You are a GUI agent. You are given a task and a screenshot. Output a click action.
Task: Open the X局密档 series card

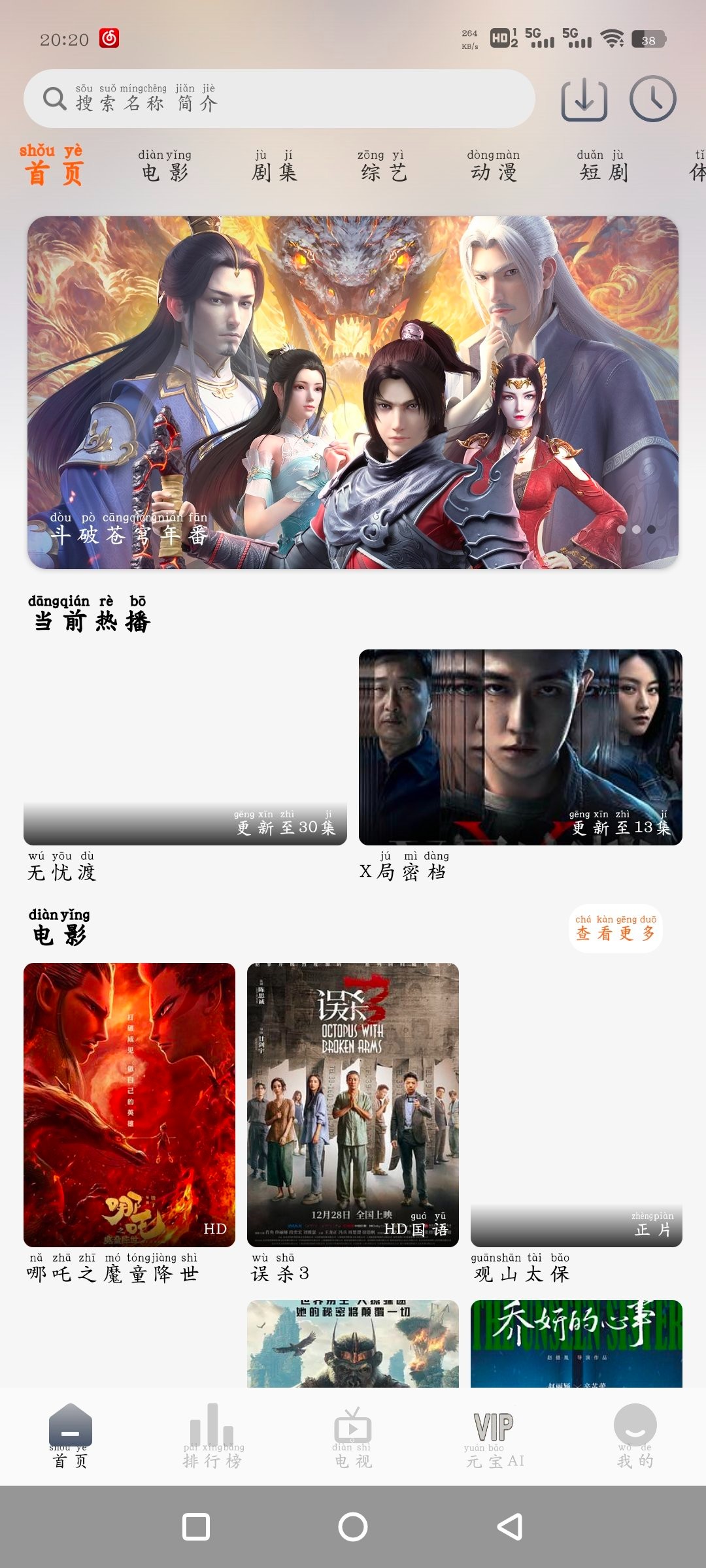[x=520, y=747]
